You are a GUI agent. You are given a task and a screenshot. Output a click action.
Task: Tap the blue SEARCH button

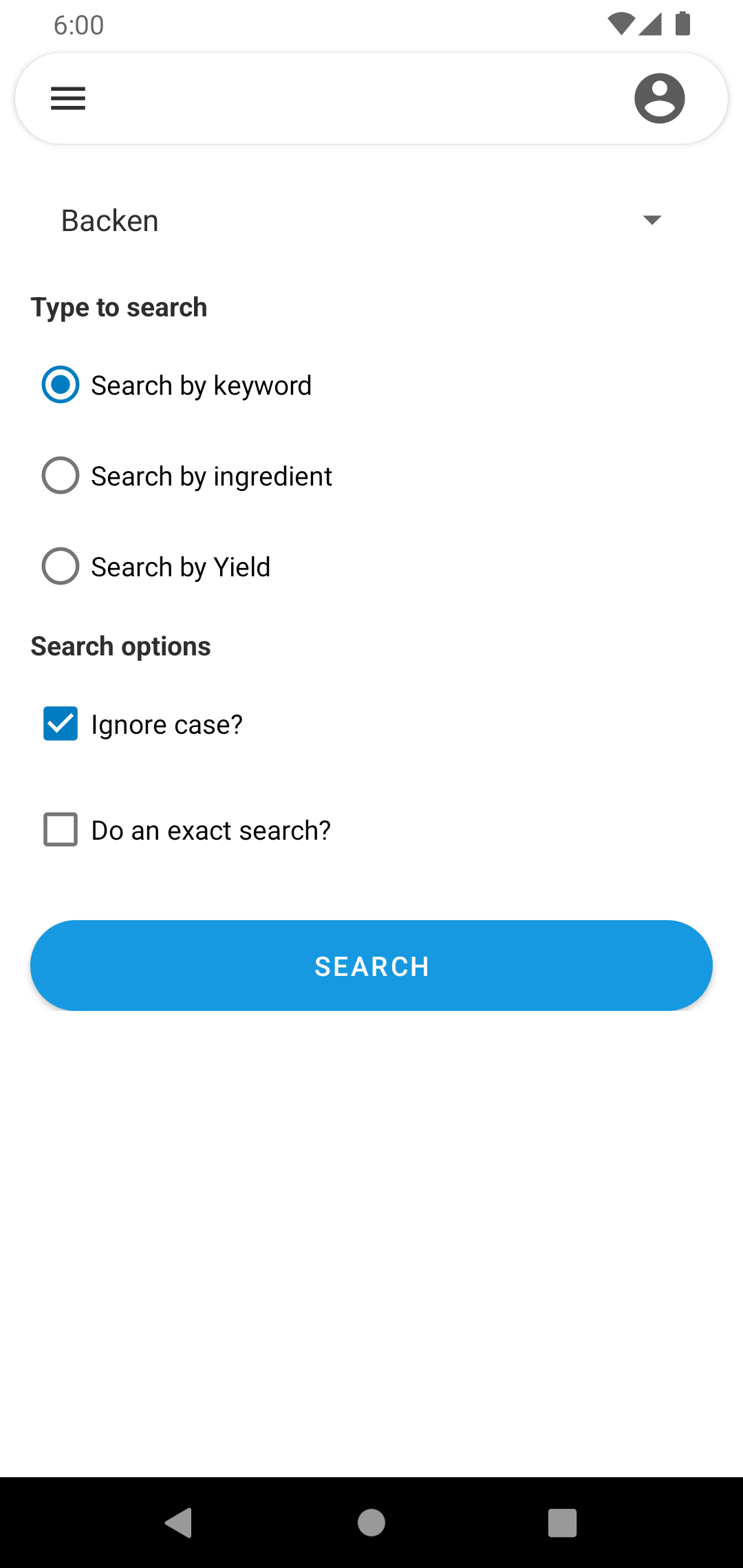coord(371,966)
